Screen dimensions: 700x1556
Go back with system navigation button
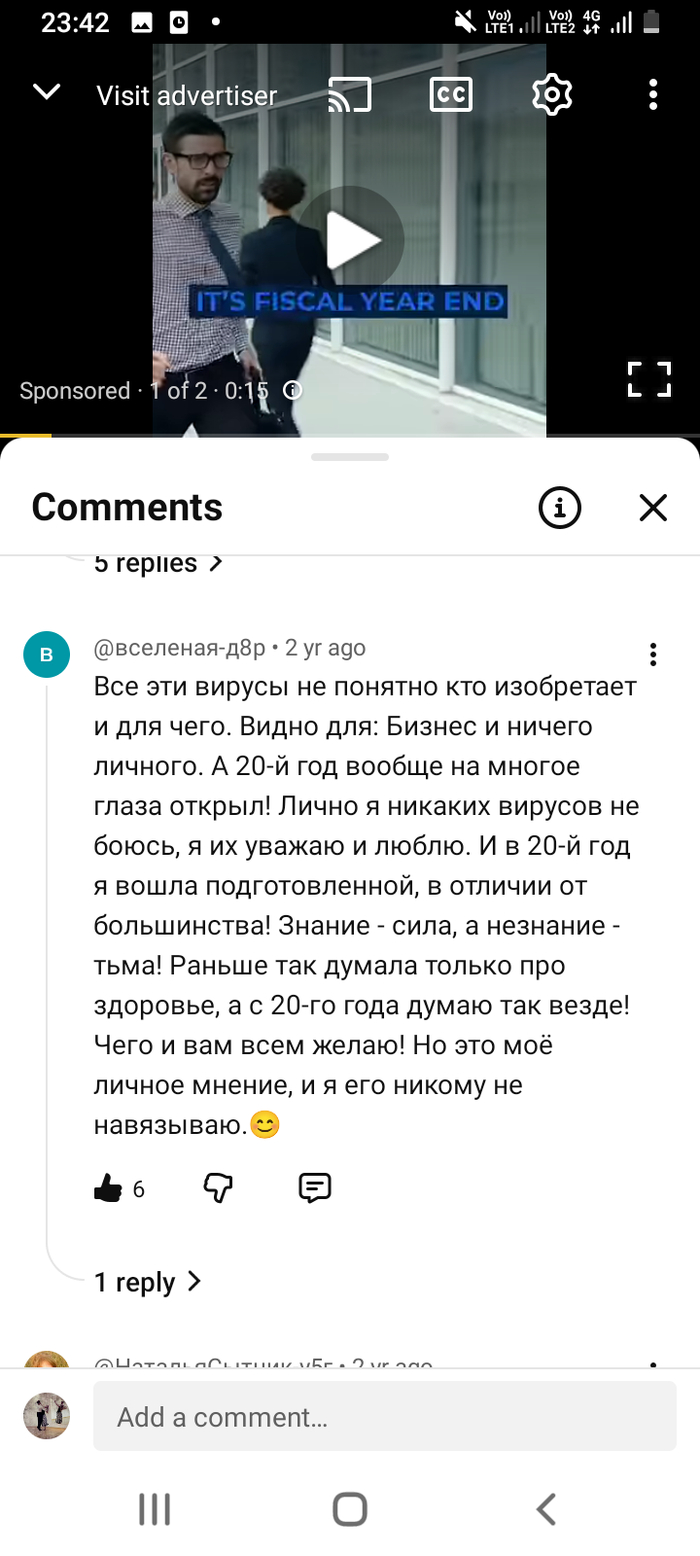point(545,1508)
